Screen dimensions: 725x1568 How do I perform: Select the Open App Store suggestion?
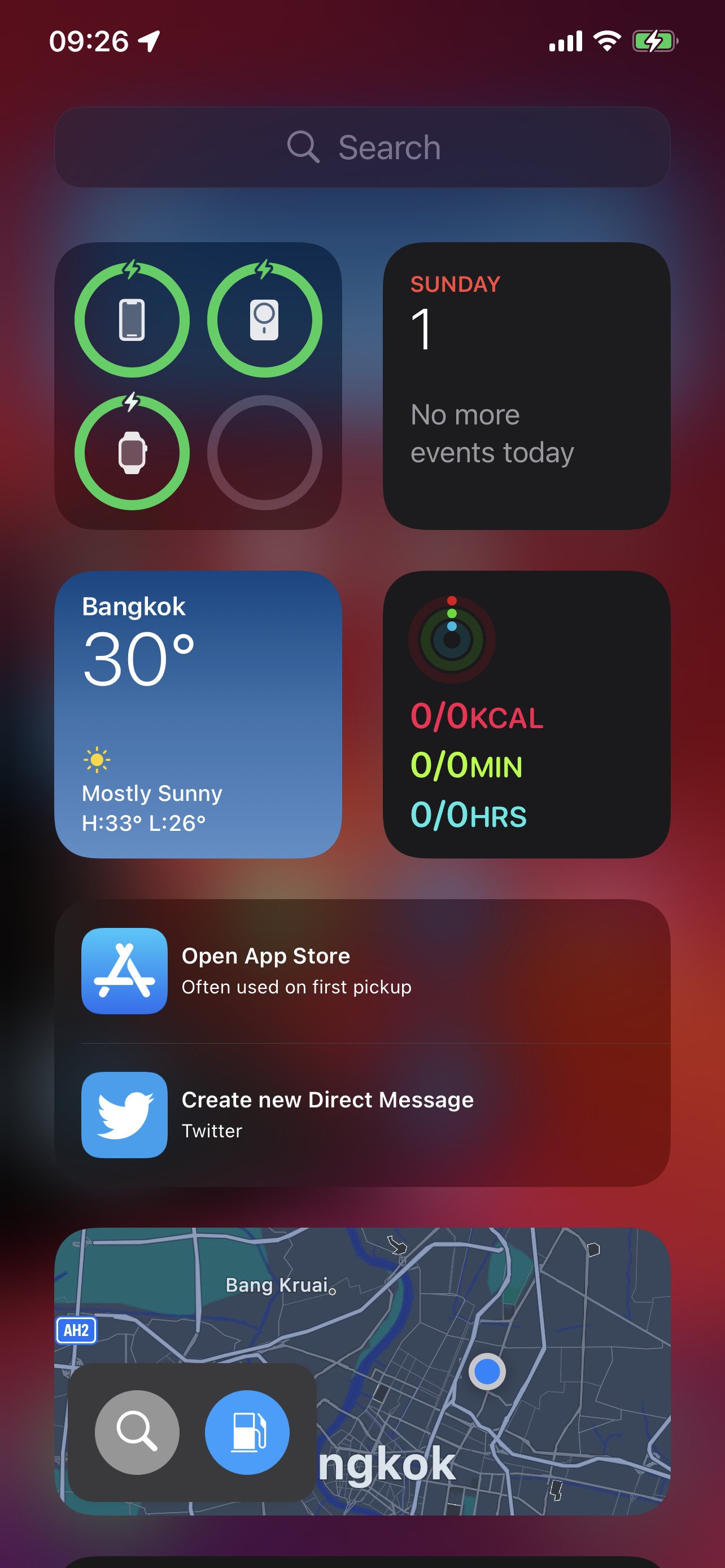pos(363,971)
